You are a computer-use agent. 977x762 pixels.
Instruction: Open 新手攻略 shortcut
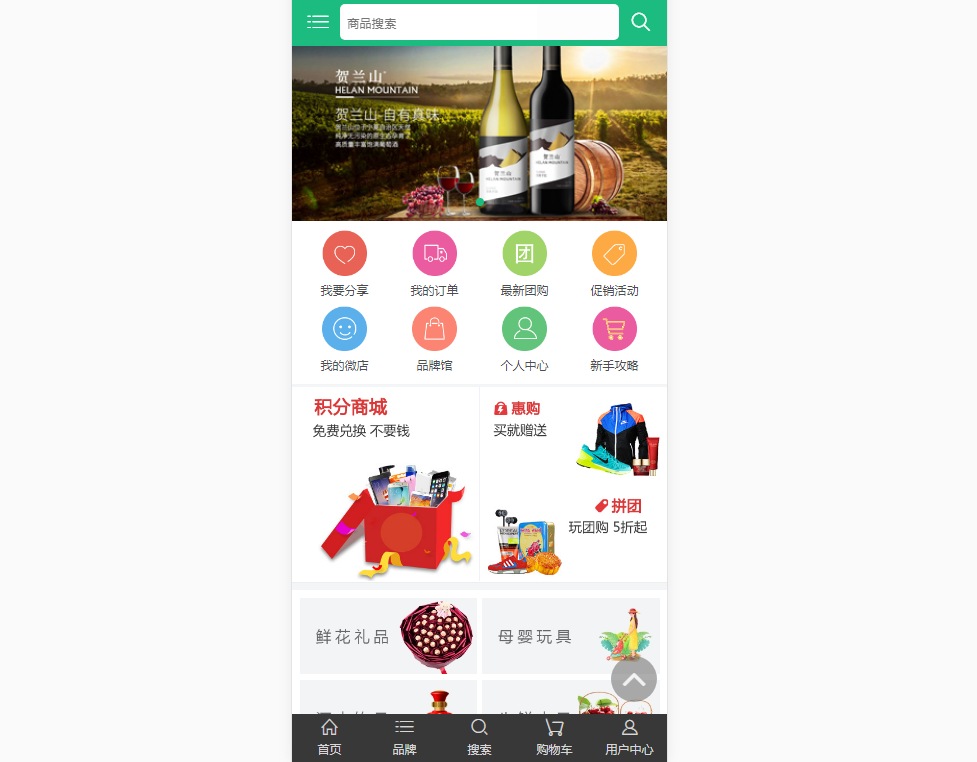pos(614,339)
